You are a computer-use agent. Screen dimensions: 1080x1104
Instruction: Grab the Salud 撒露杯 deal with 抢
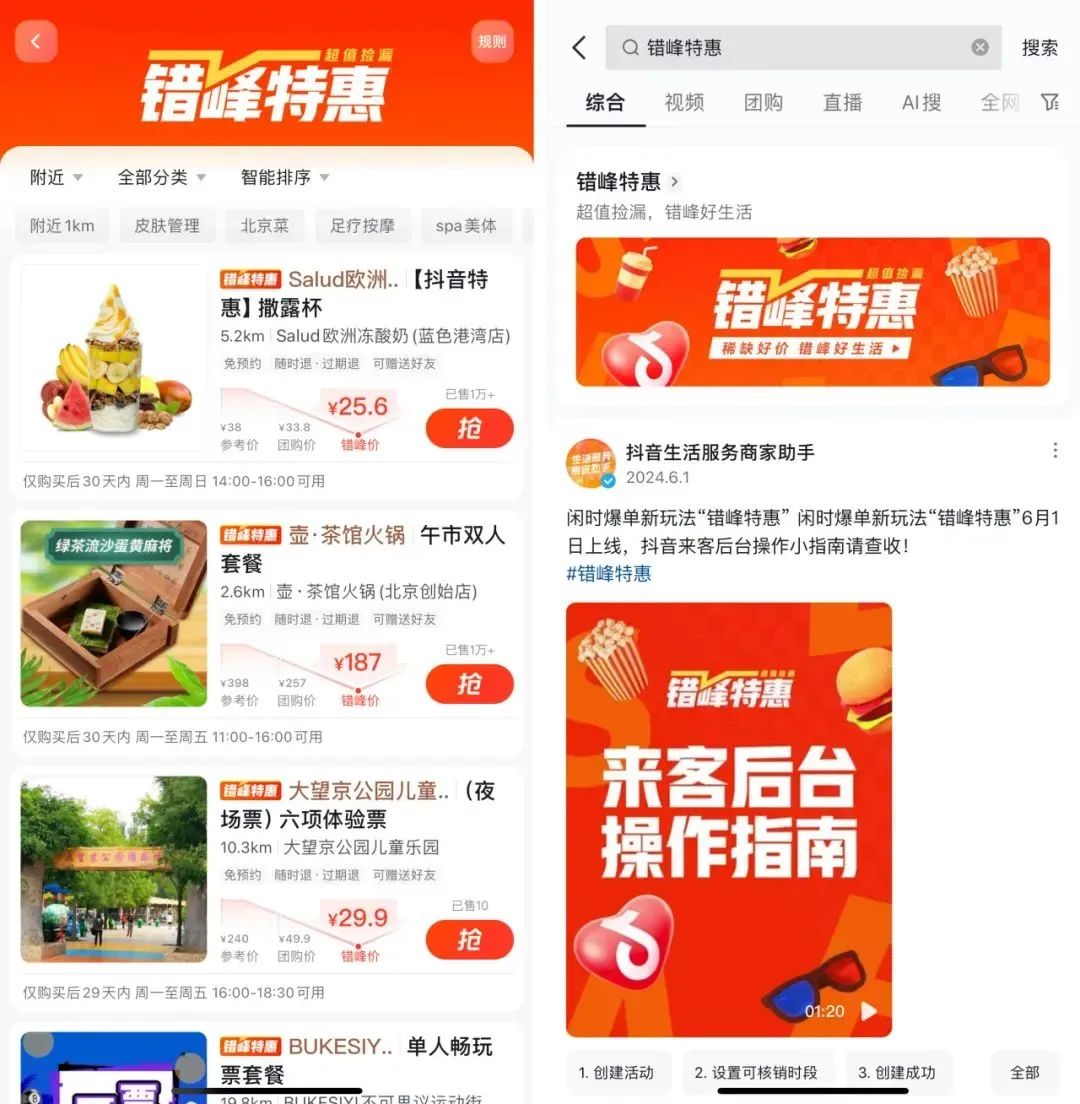click(469, 429)
